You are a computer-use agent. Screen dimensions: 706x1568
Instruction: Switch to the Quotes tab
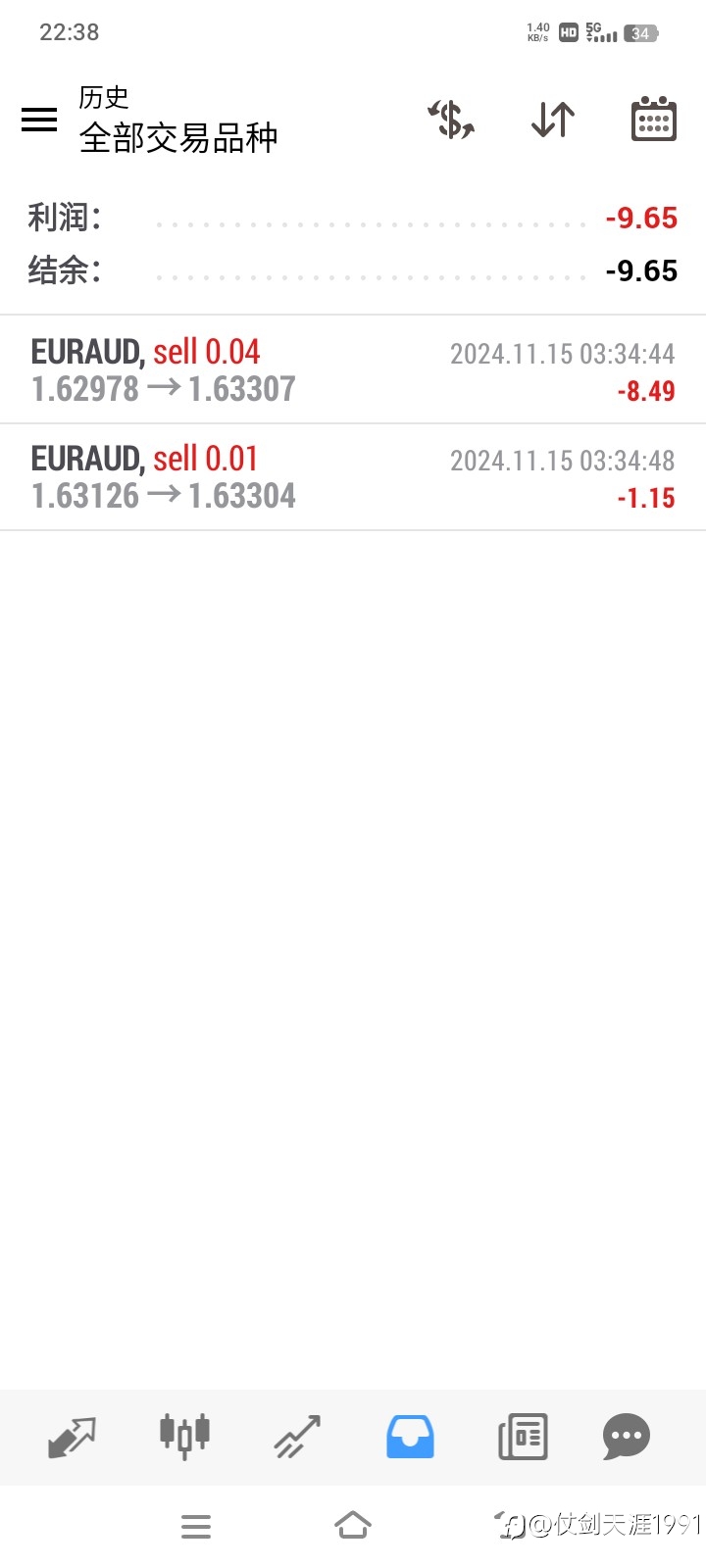(x=72, y=1437)
